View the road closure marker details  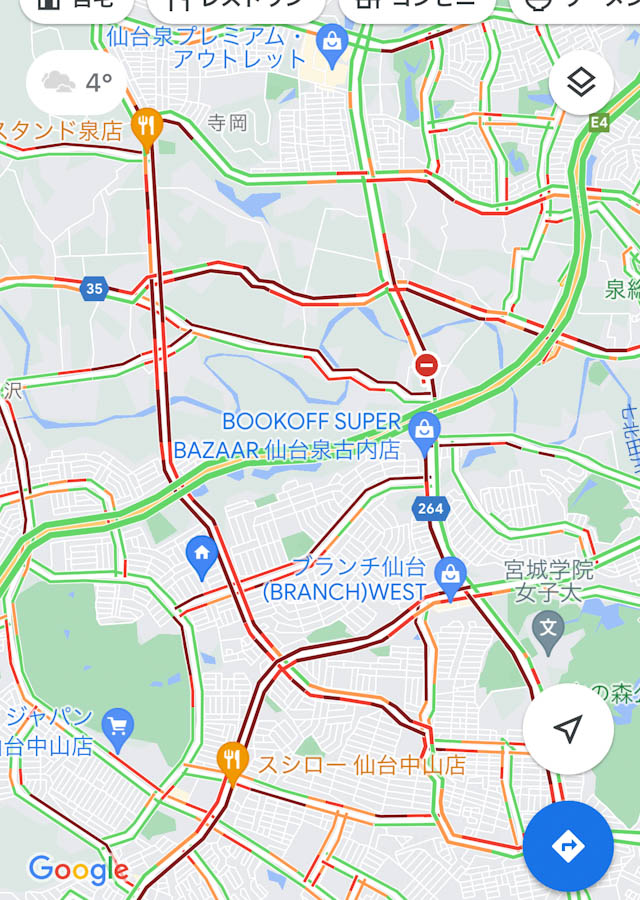(x=427, y=365)
